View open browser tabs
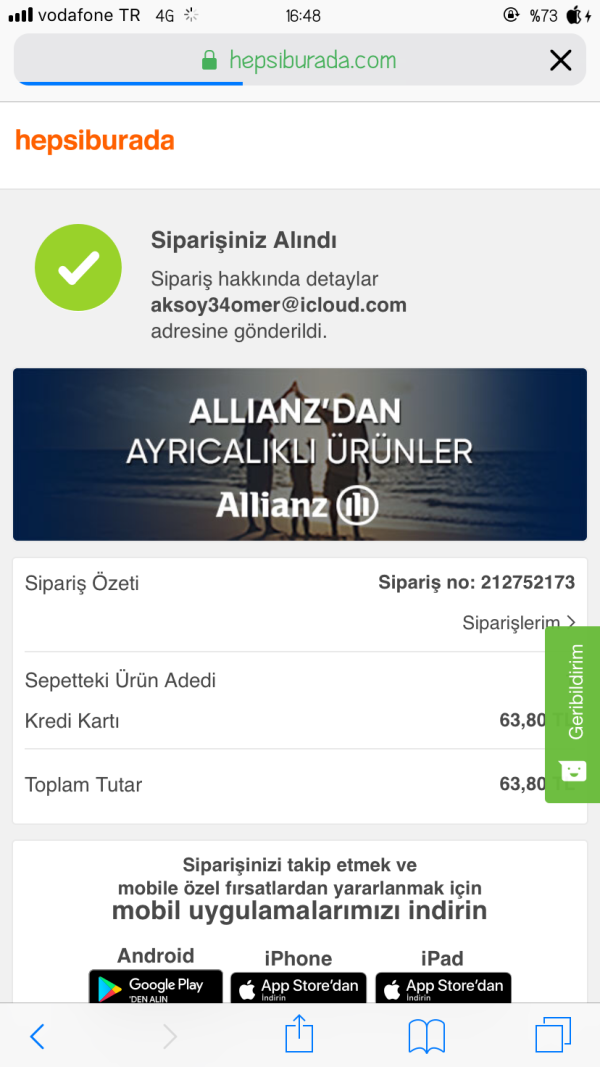This screenshot has height=1067, width=600. 552,1035
